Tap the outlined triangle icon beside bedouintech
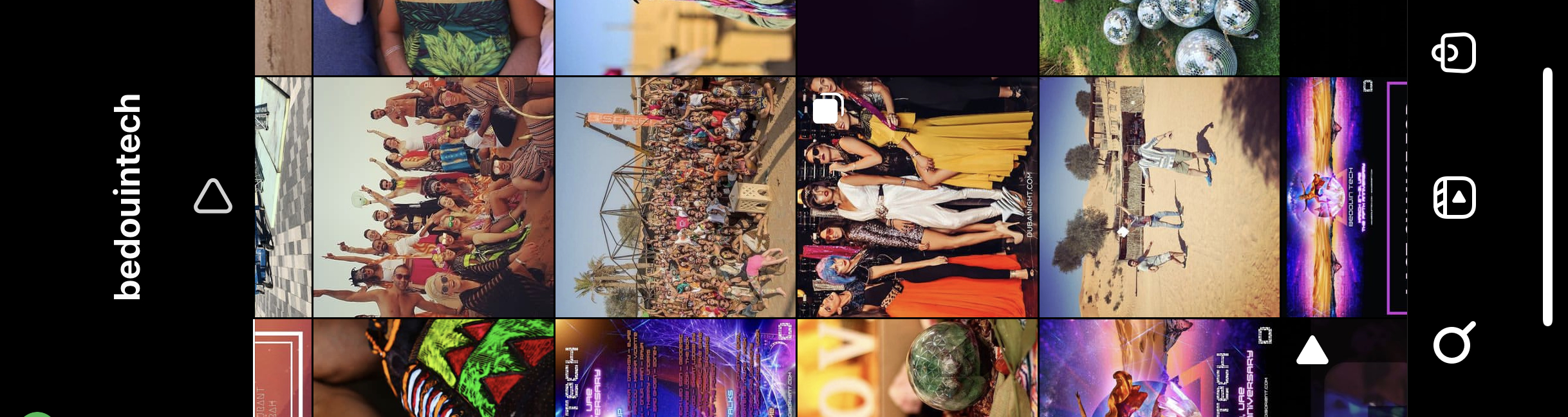Image resolution: width=1568 pixels, height=417 pixels. (x=213, y=197)
